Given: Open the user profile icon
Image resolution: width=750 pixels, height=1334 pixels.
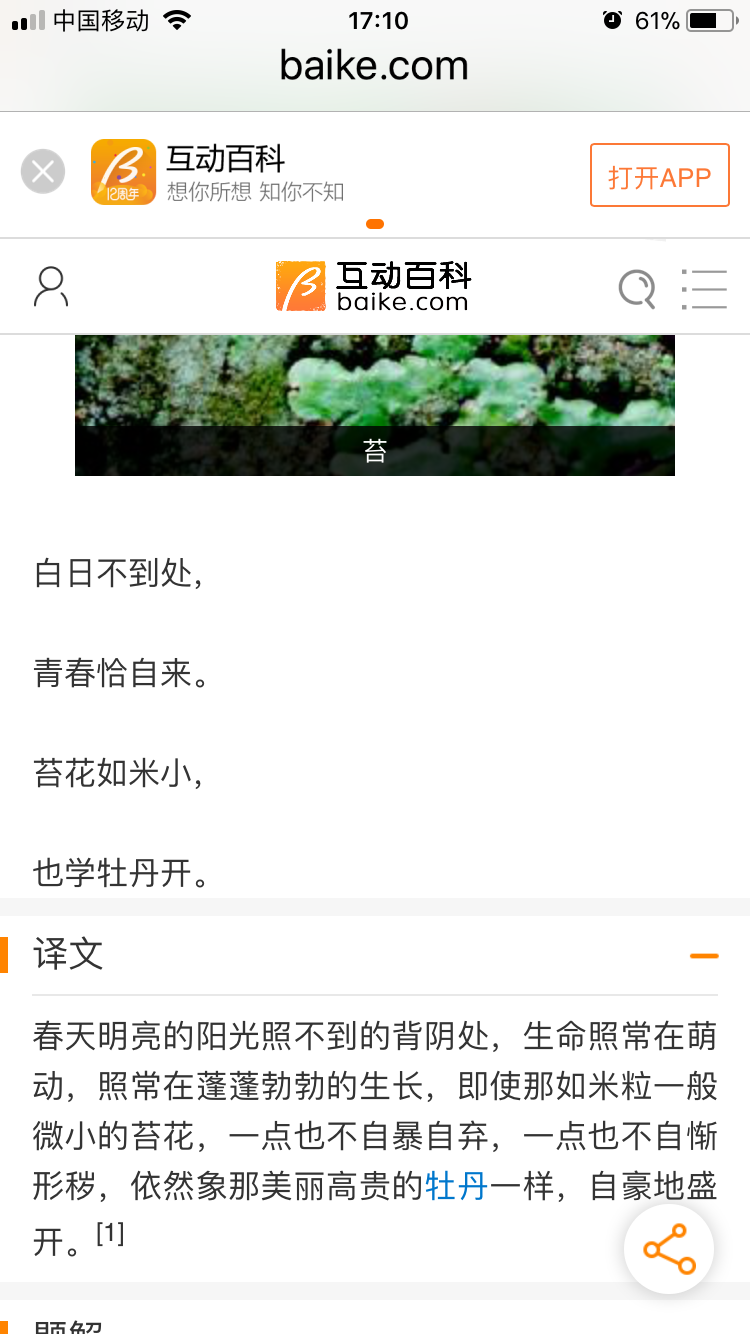Looking at the screenshot, I should [x=51, y=287].
